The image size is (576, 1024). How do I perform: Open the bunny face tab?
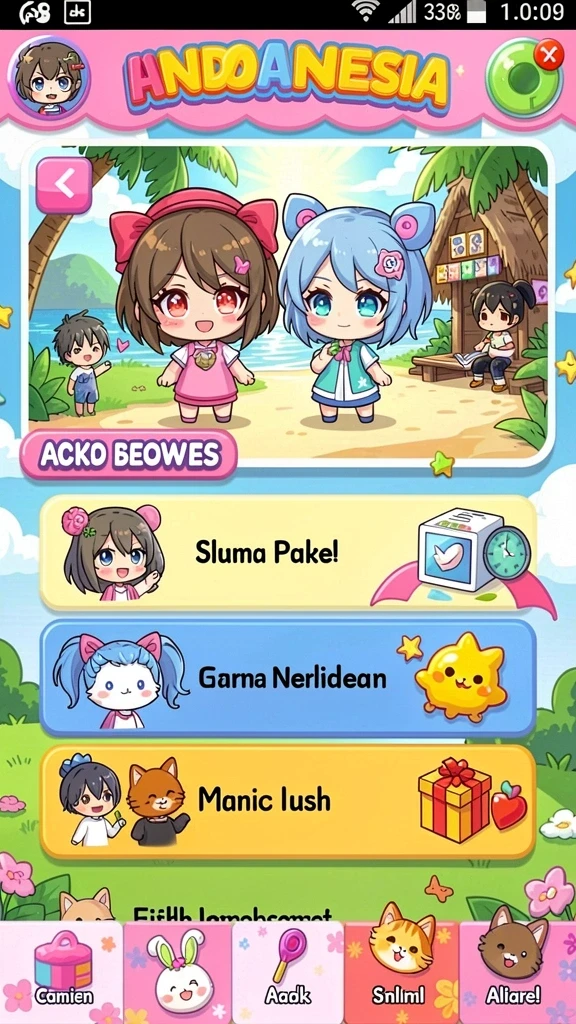click(x=178, y=973)
